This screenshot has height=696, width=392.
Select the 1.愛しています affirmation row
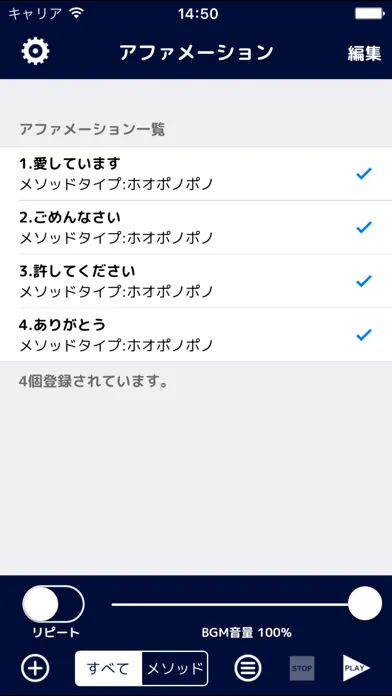pos(196,174)
